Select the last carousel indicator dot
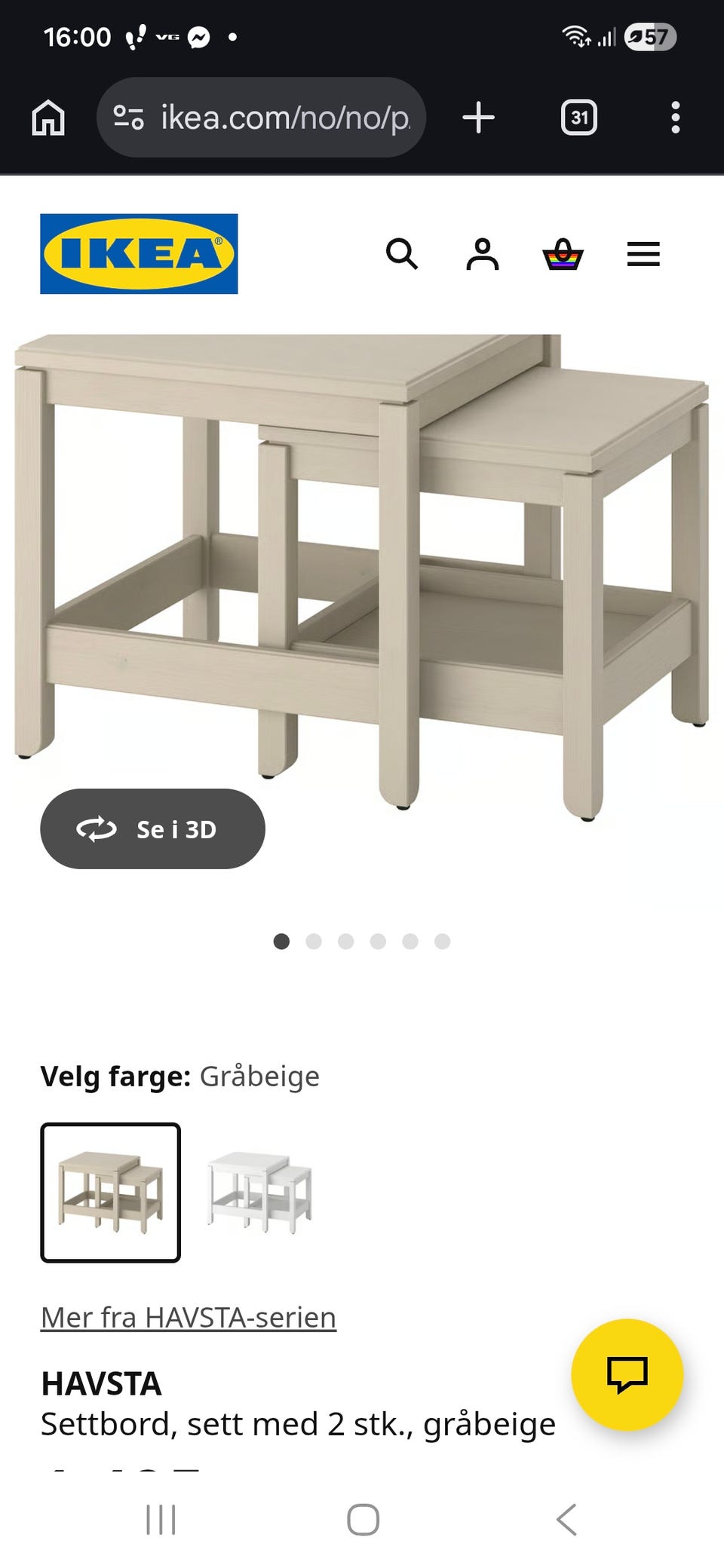Viewport: 724px width, 1568px height. coord(441,942)
